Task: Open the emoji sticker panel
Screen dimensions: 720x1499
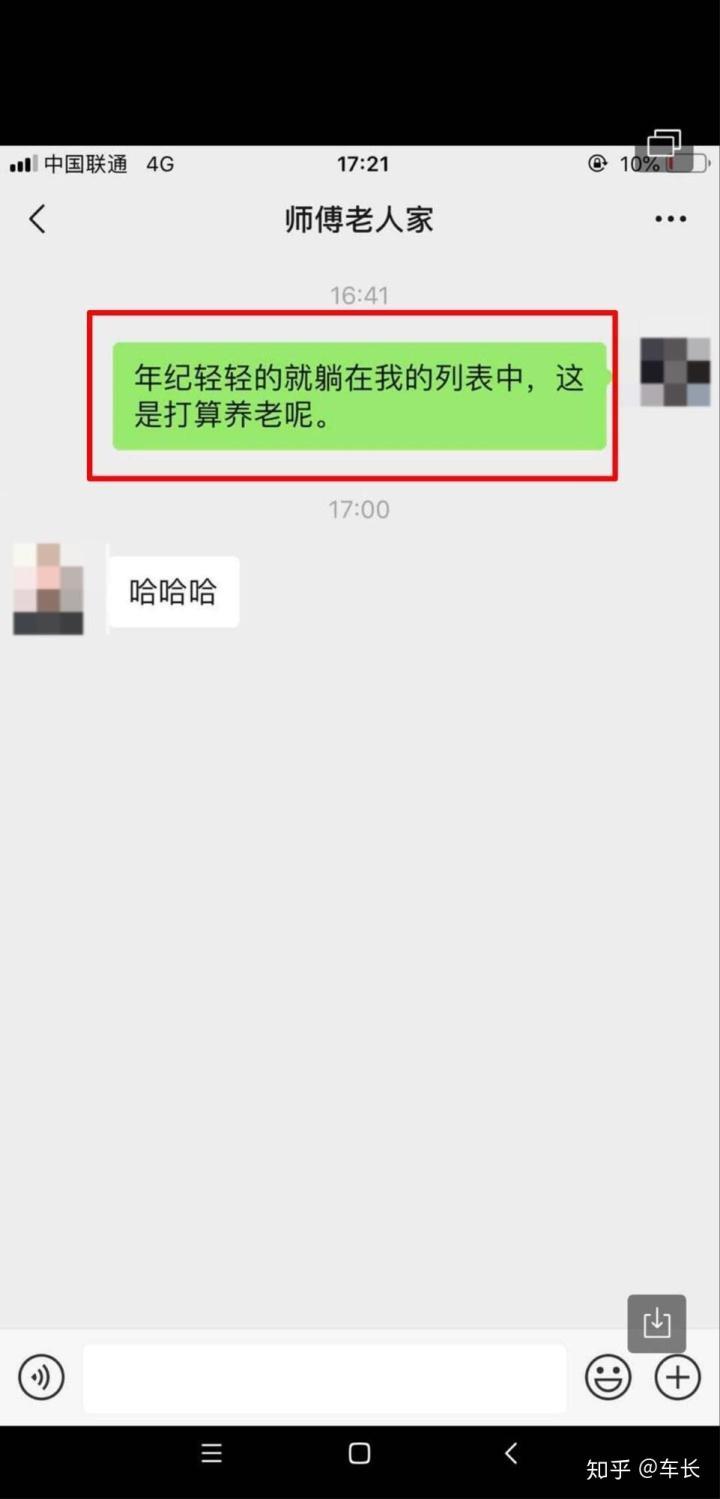Action: click(607, 1378)
